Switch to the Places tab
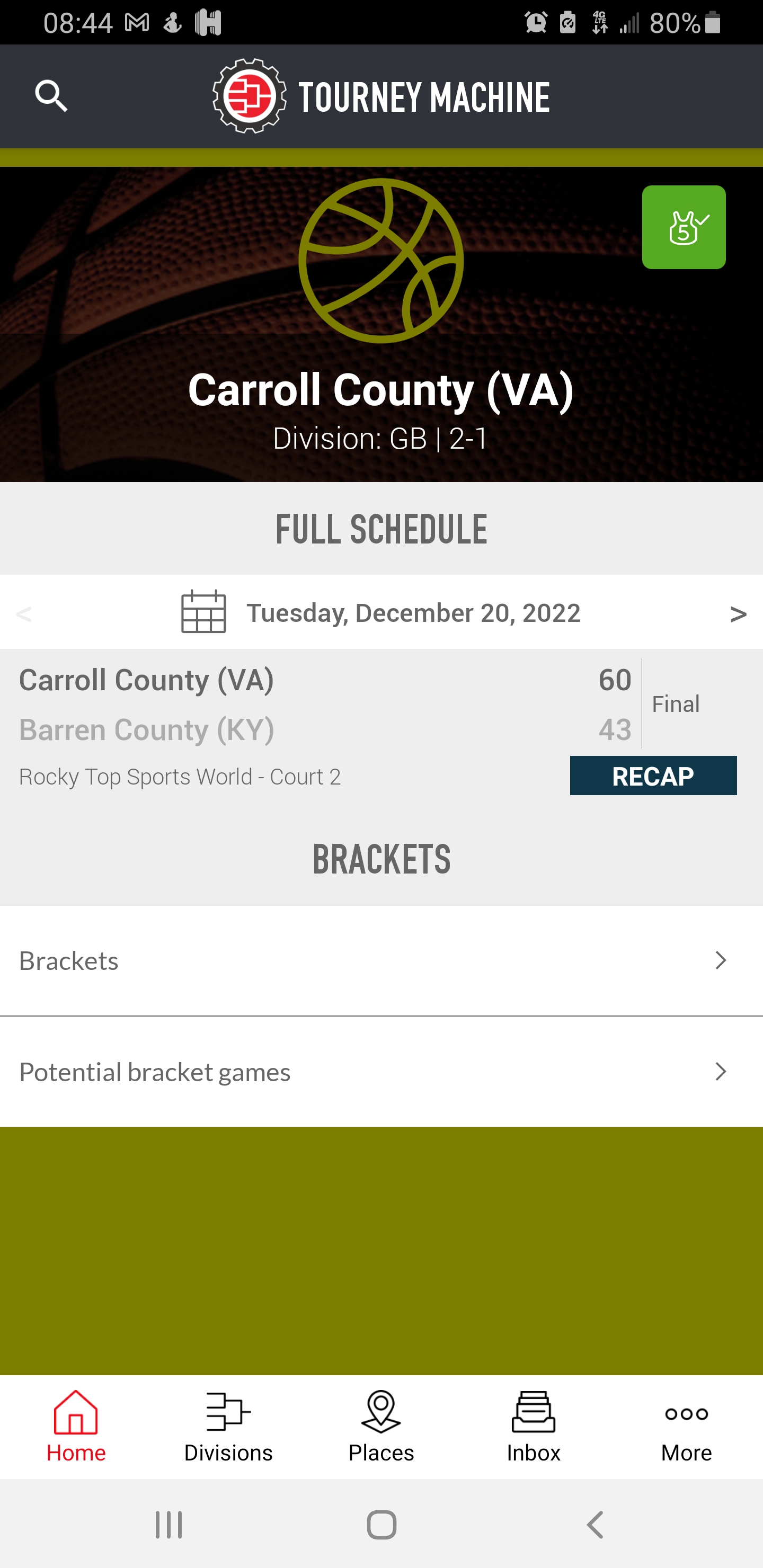The width and height of the screenshot is (763, 1568). click(x=381, y=1427)
